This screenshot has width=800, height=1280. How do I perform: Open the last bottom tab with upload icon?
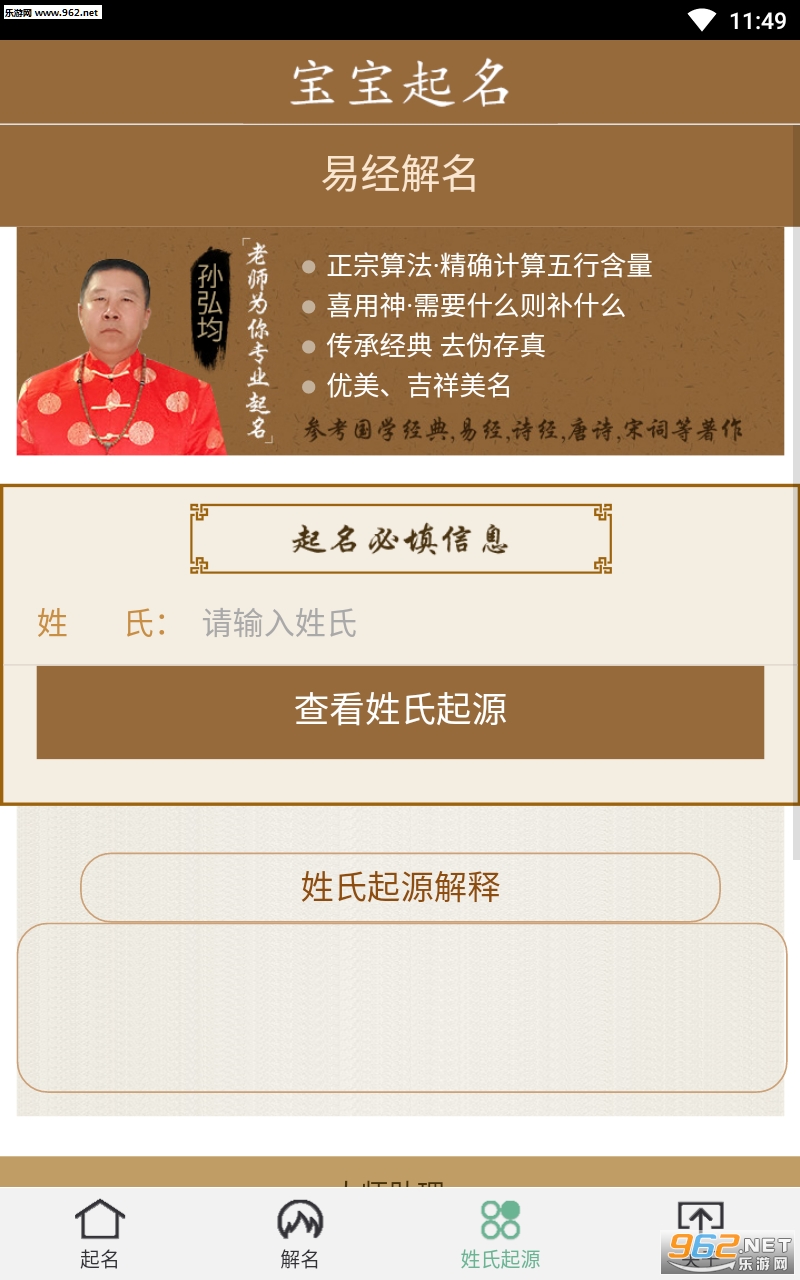point(700,1234)
